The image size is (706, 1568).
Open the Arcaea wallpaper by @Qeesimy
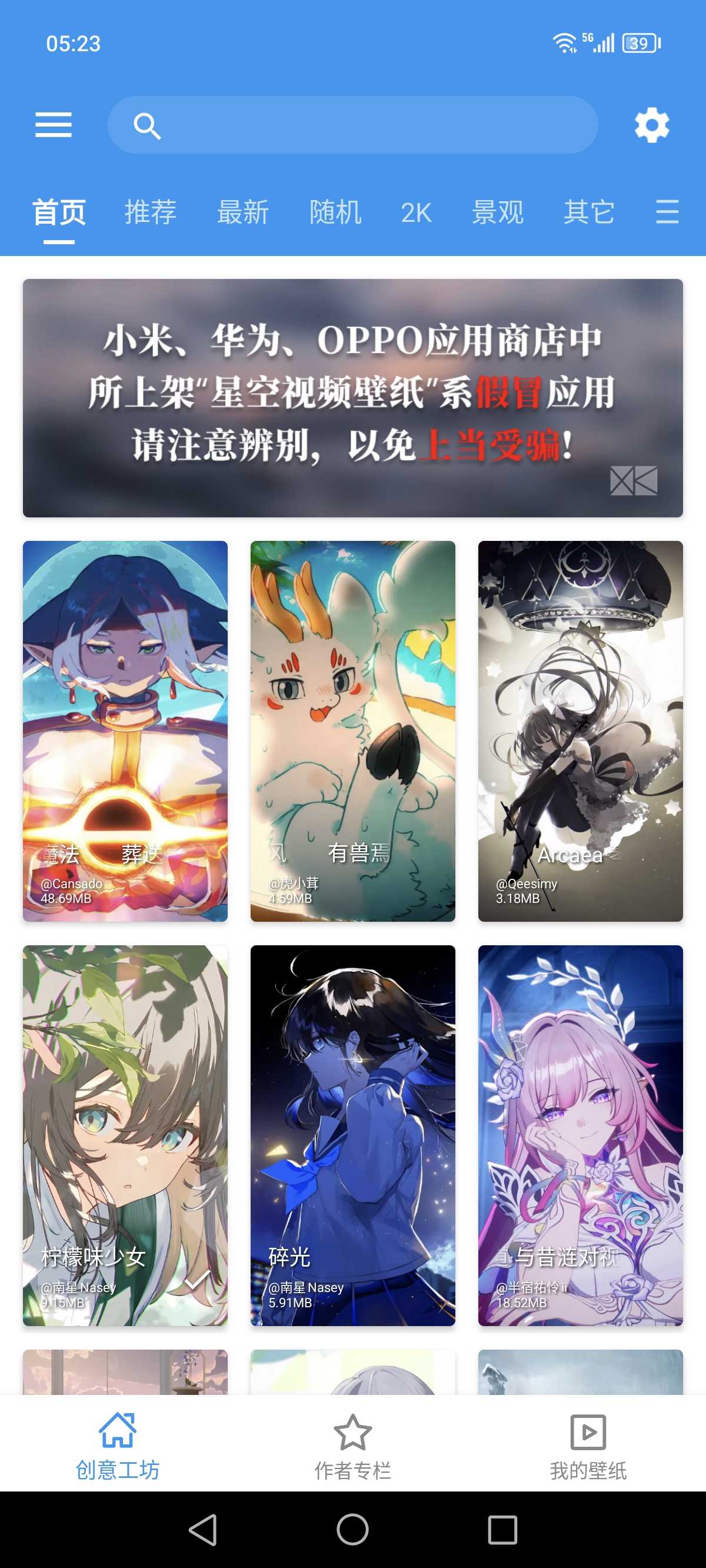coord(581,730)
